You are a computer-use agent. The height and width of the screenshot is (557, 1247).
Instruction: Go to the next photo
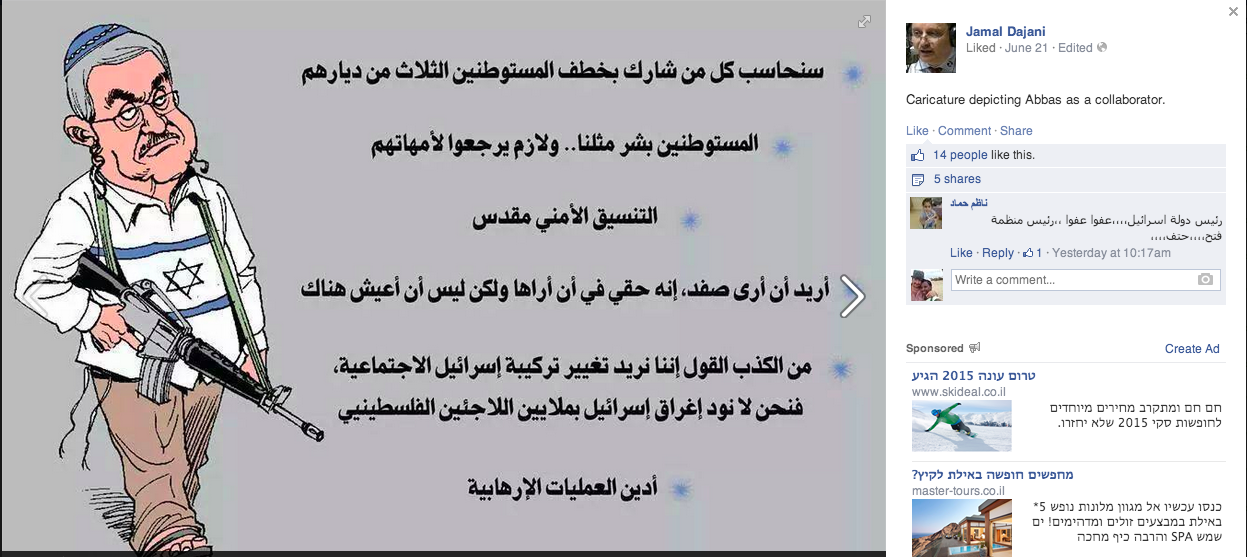(x=851, y=296)
